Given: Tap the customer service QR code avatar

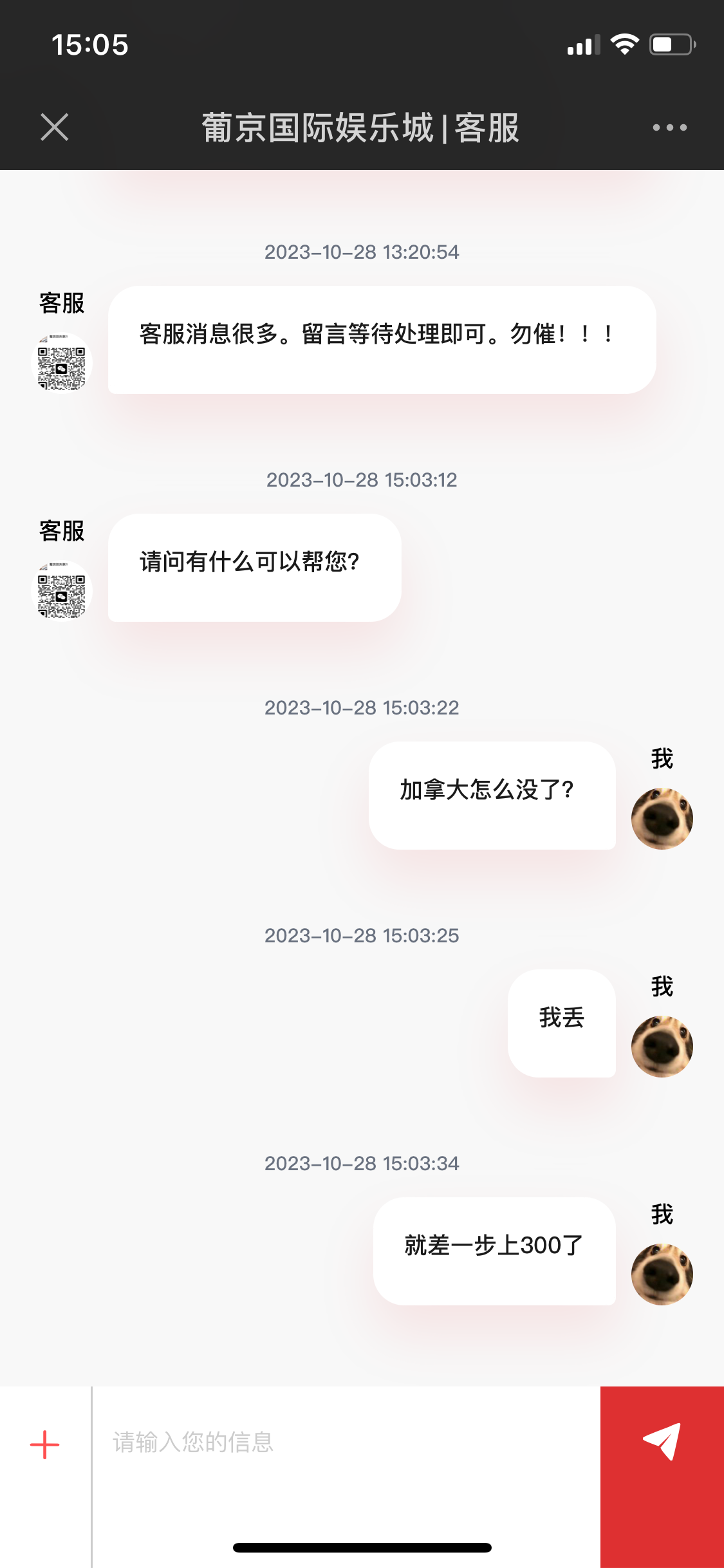Looking at the screenshot, I should point(62,362).
